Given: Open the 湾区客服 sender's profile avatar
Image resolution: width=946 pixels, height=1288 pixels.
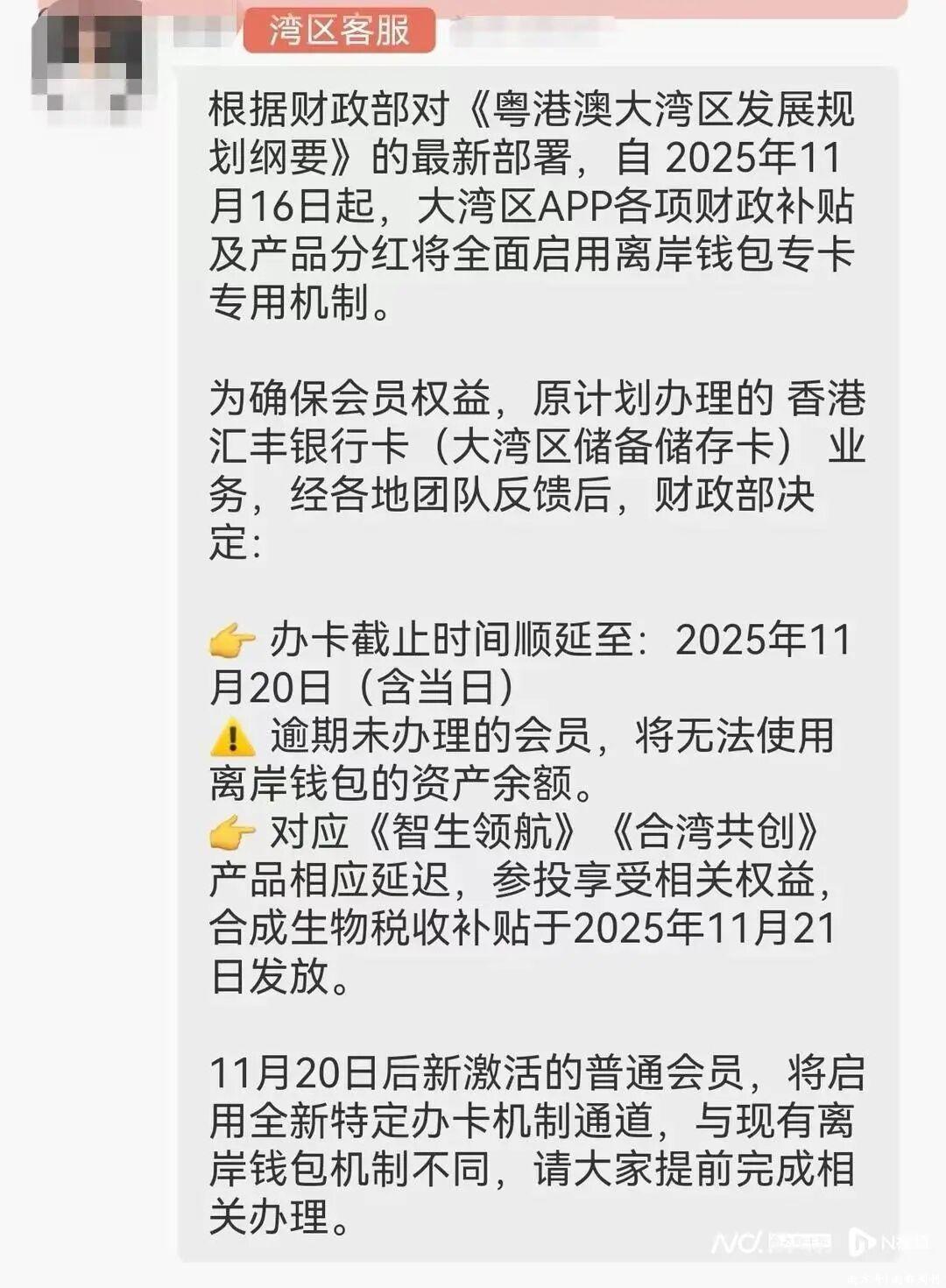Looking at the screenshot, I should (86, 60).
